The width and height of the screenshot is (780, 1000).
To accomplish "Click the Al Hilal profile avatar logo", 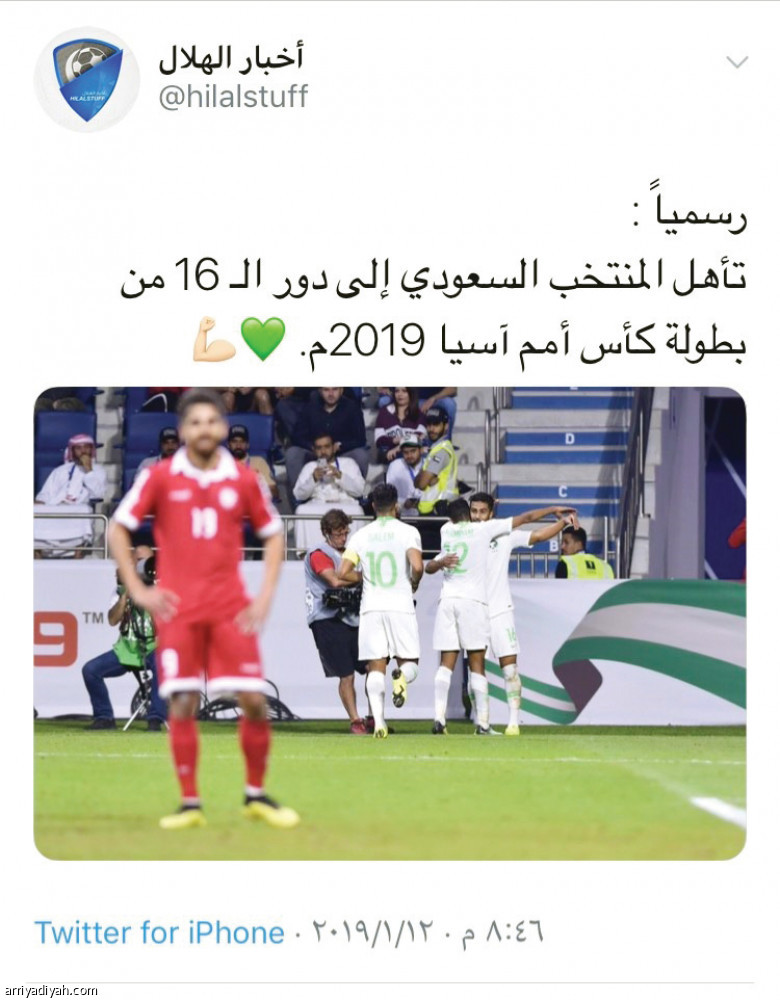I will 92,73.
